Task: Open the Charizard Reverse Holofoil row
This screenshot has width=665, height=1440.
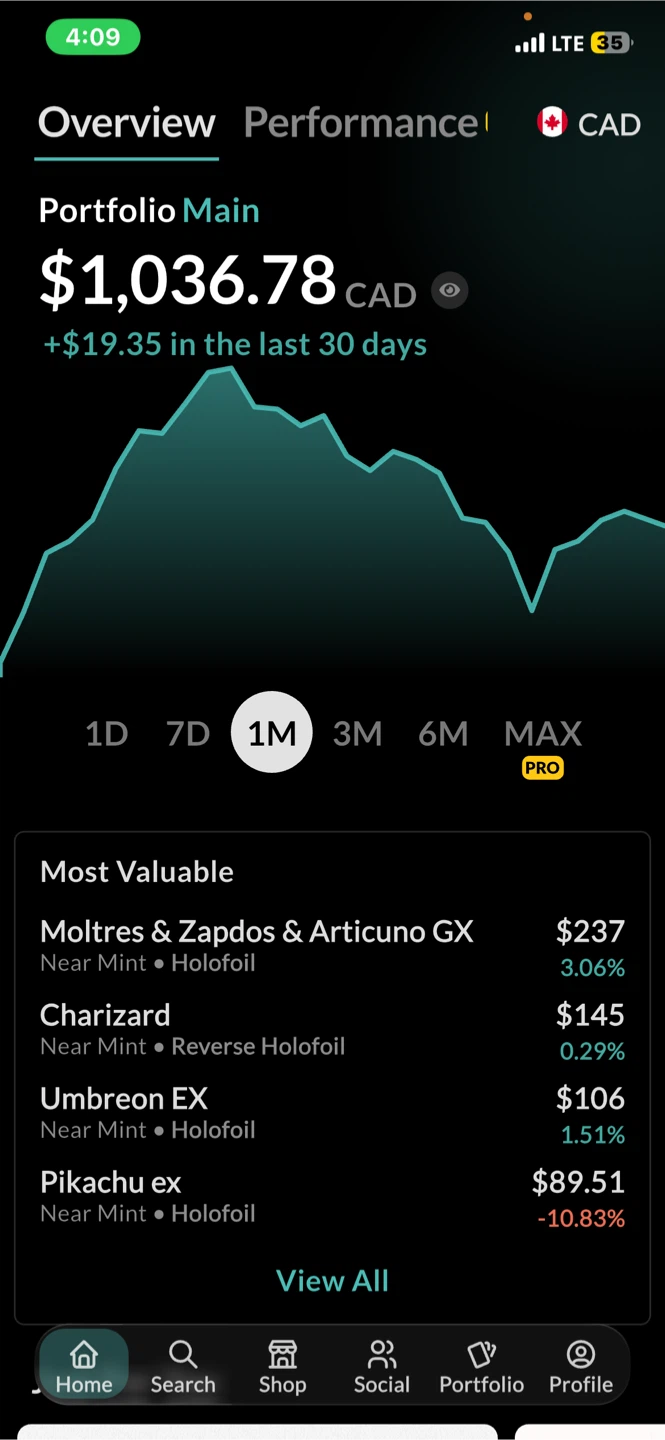Action: pos(332,1029)
